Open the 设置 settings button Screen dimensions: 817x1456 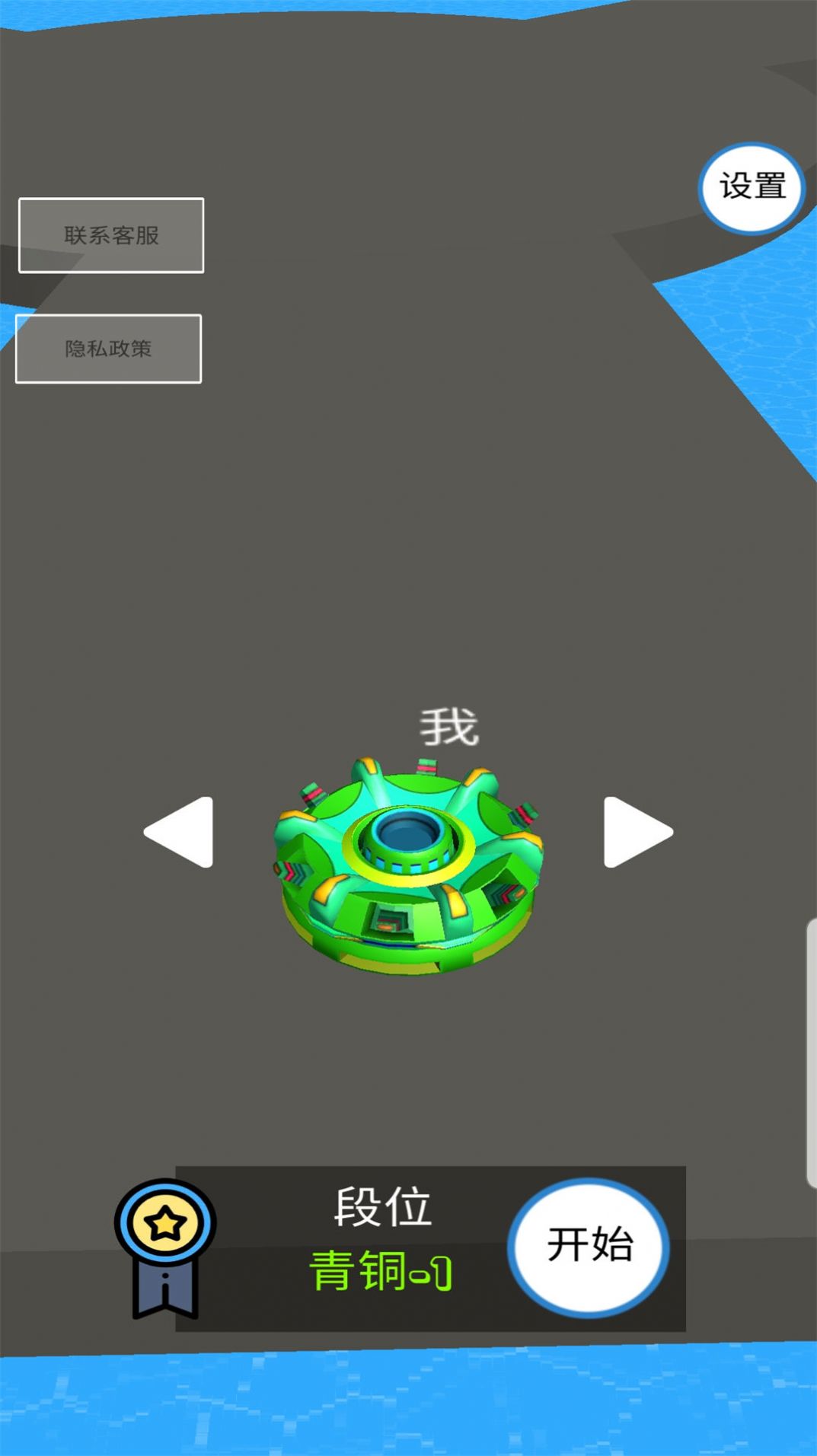(x=752, y=187)
